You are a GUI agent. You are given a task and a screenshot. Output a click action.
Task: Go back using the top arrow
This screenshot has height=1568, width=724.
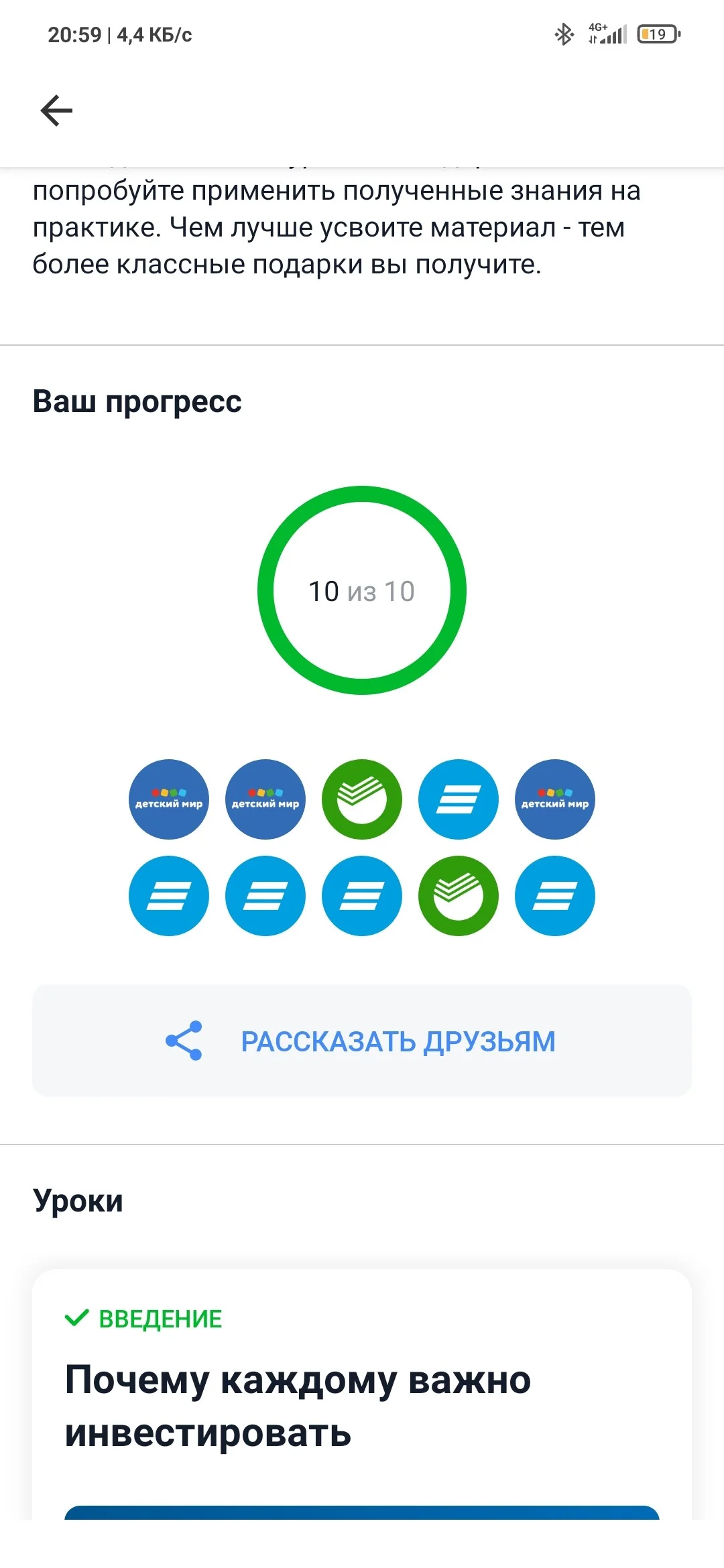[56, 111]
